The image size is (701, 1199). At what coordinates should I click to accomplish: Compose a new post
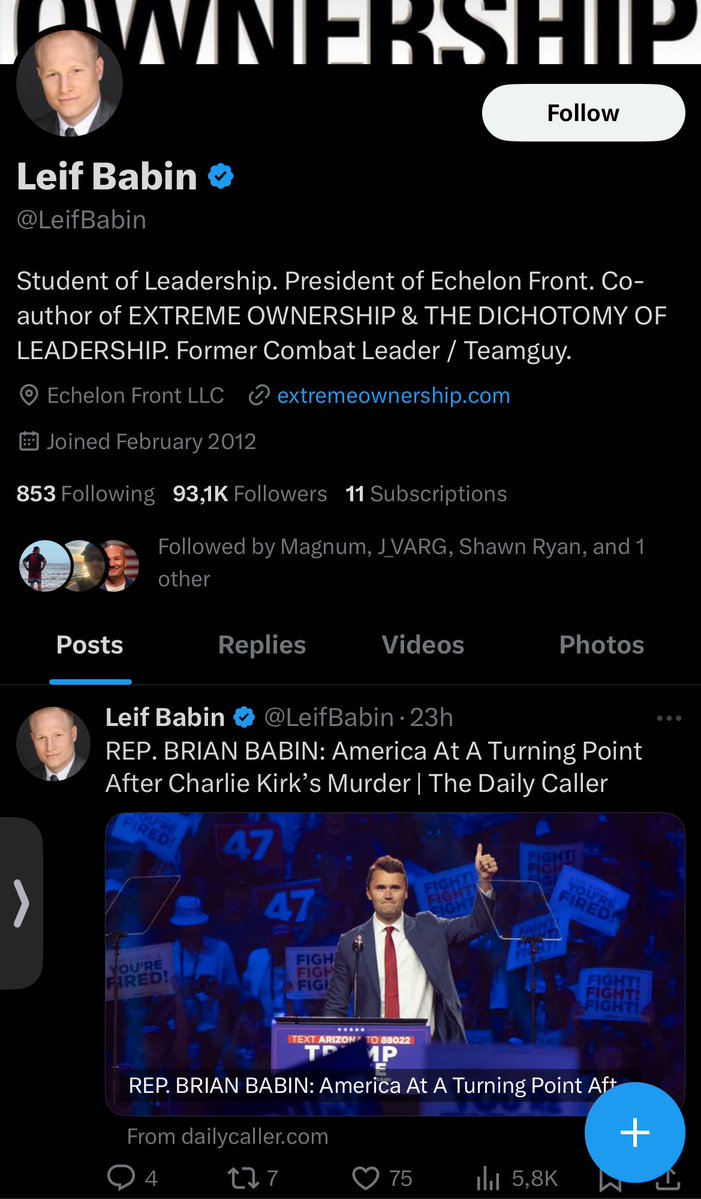pos(634,1132)
